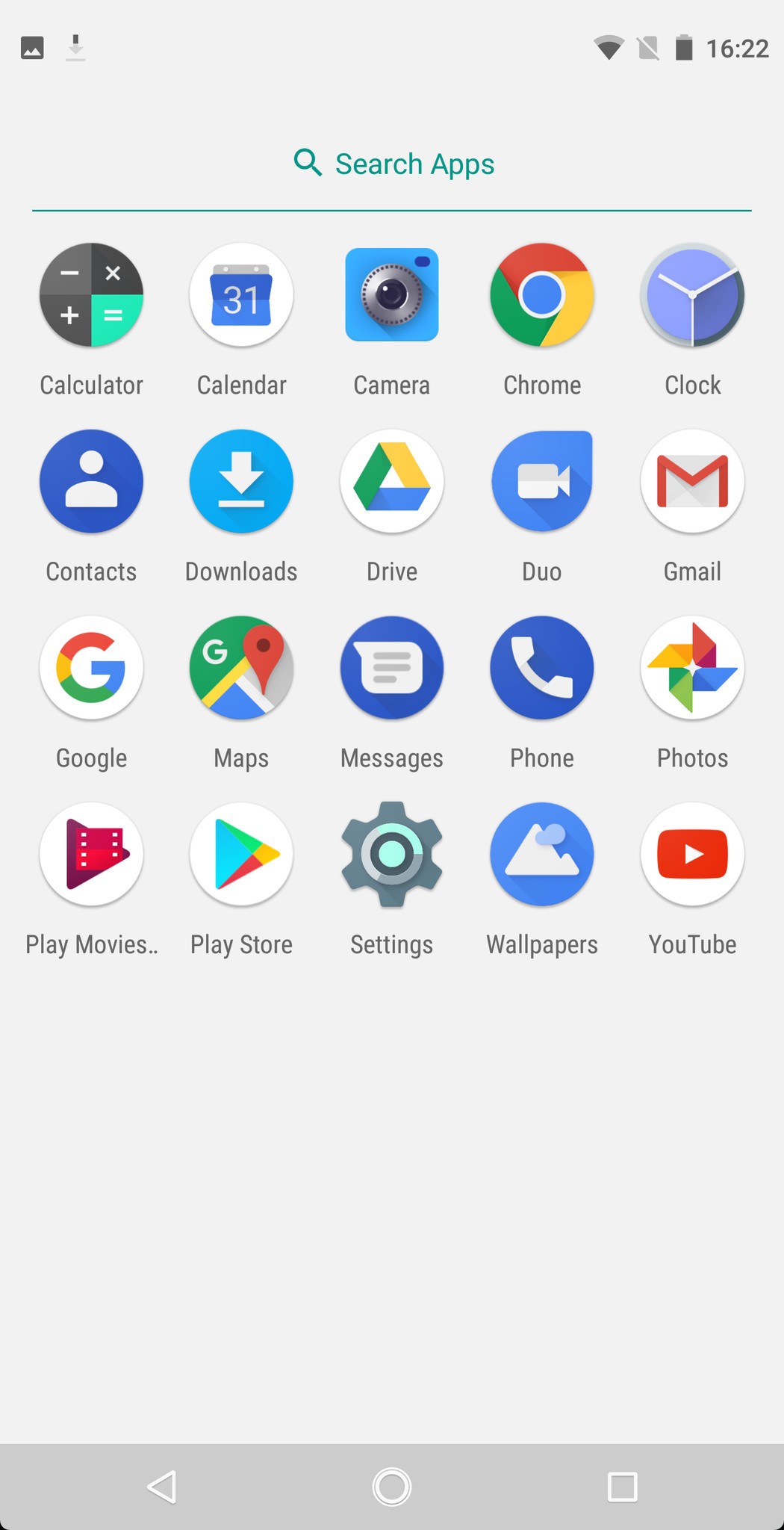Tap the Search Apps field
This screenshot has width=784, height=1530.
(x=392, y=164)
